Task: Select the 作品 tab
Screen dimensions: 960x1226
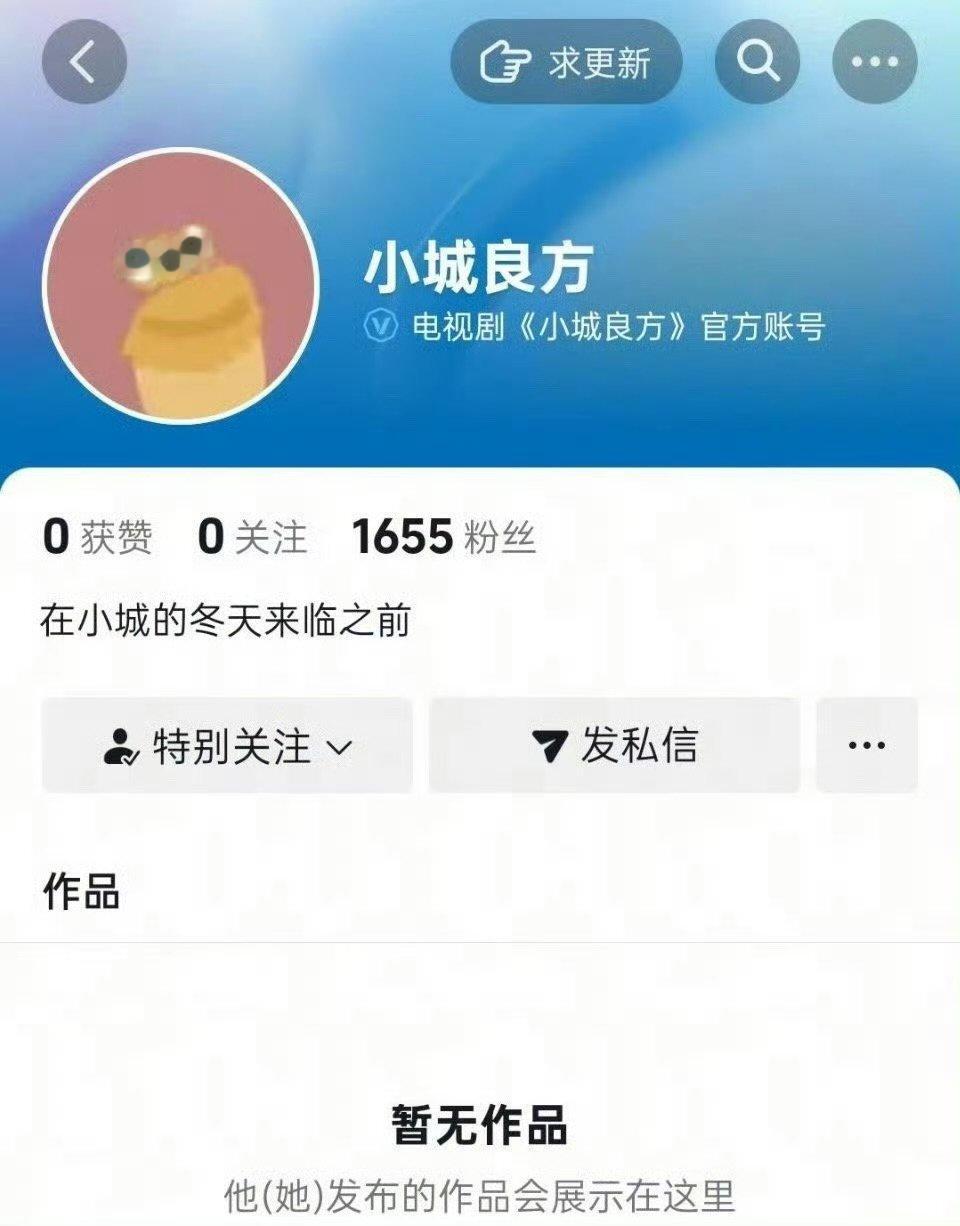Action: click(82, 890)
